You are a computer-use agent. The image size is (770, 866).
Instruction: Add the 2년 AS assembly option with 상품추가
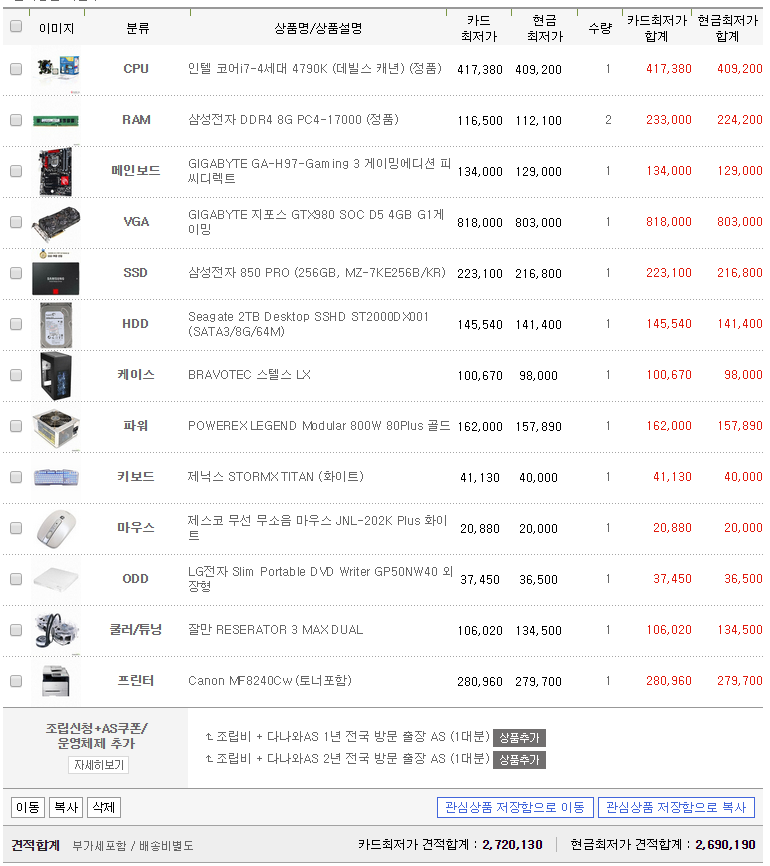tap(519, 760)
